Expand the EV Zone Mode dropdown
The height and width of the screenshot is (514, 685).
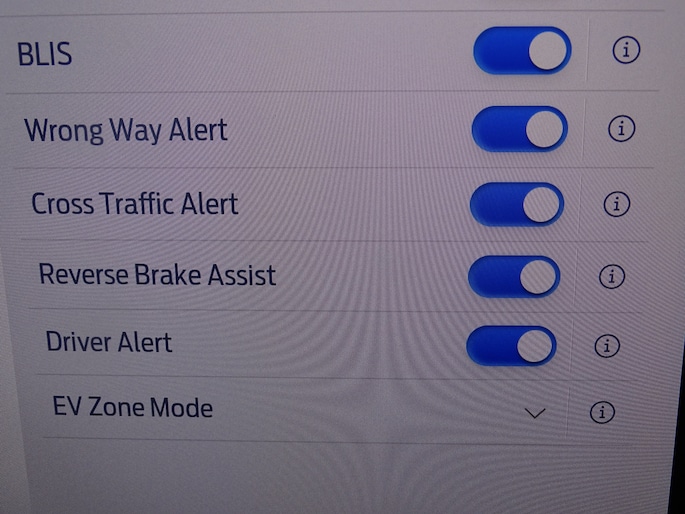[x=535, y=412]
